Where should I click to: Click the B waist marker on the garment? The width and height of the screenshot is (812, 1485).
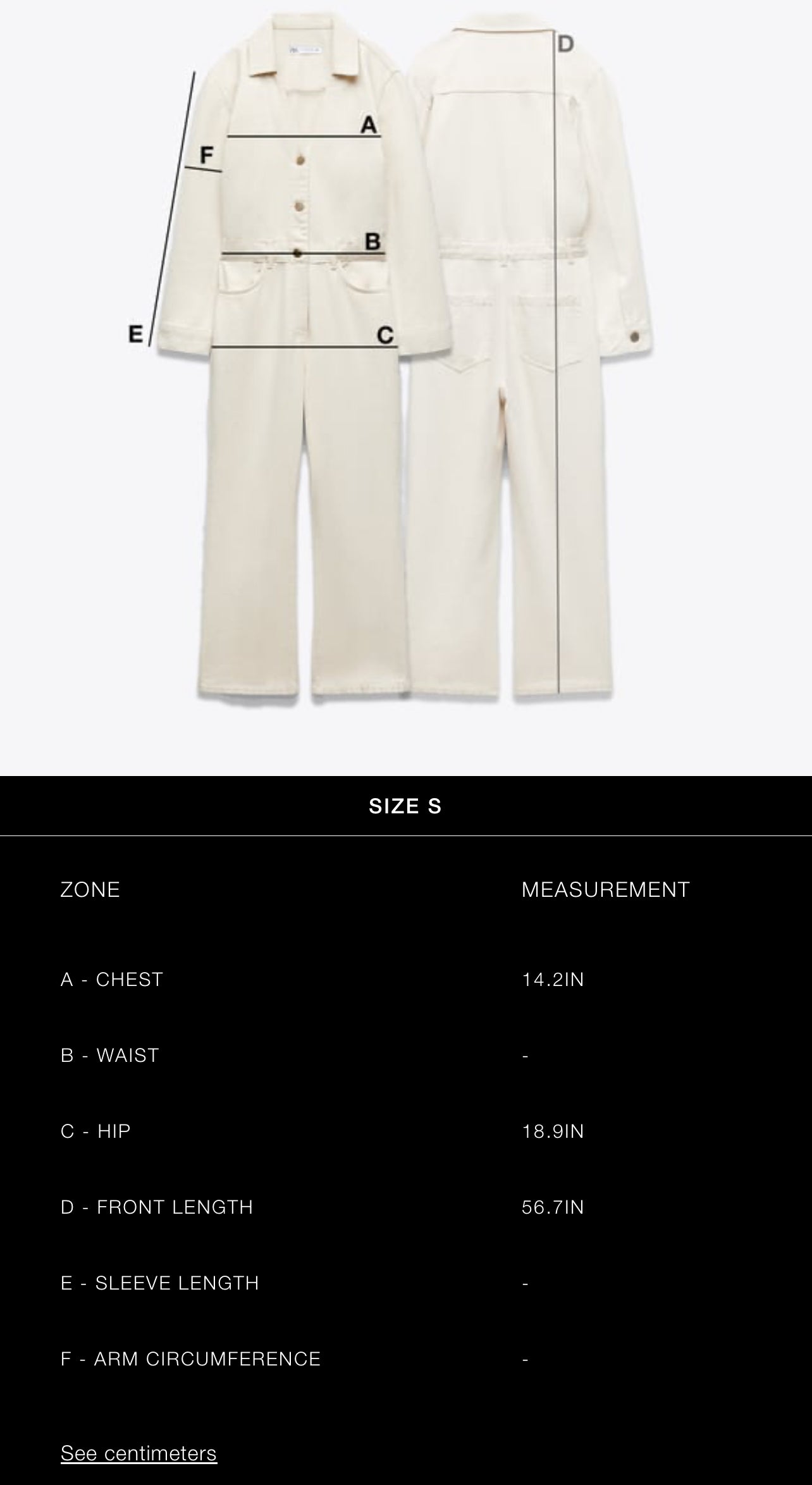(x=372, y=241)
